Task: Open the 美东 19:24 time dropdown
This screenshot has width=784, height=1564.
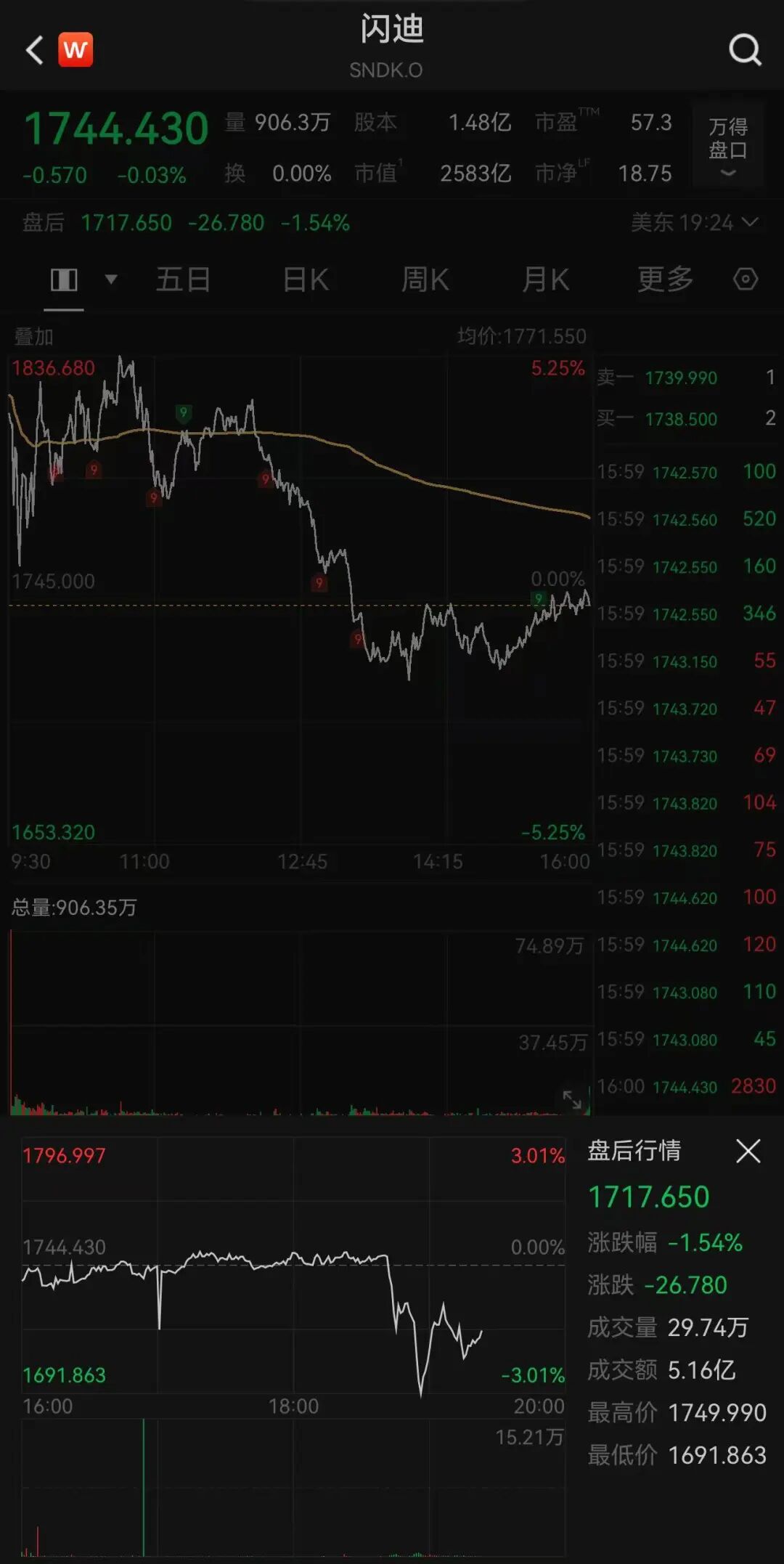Action: (x=694, y=222)
